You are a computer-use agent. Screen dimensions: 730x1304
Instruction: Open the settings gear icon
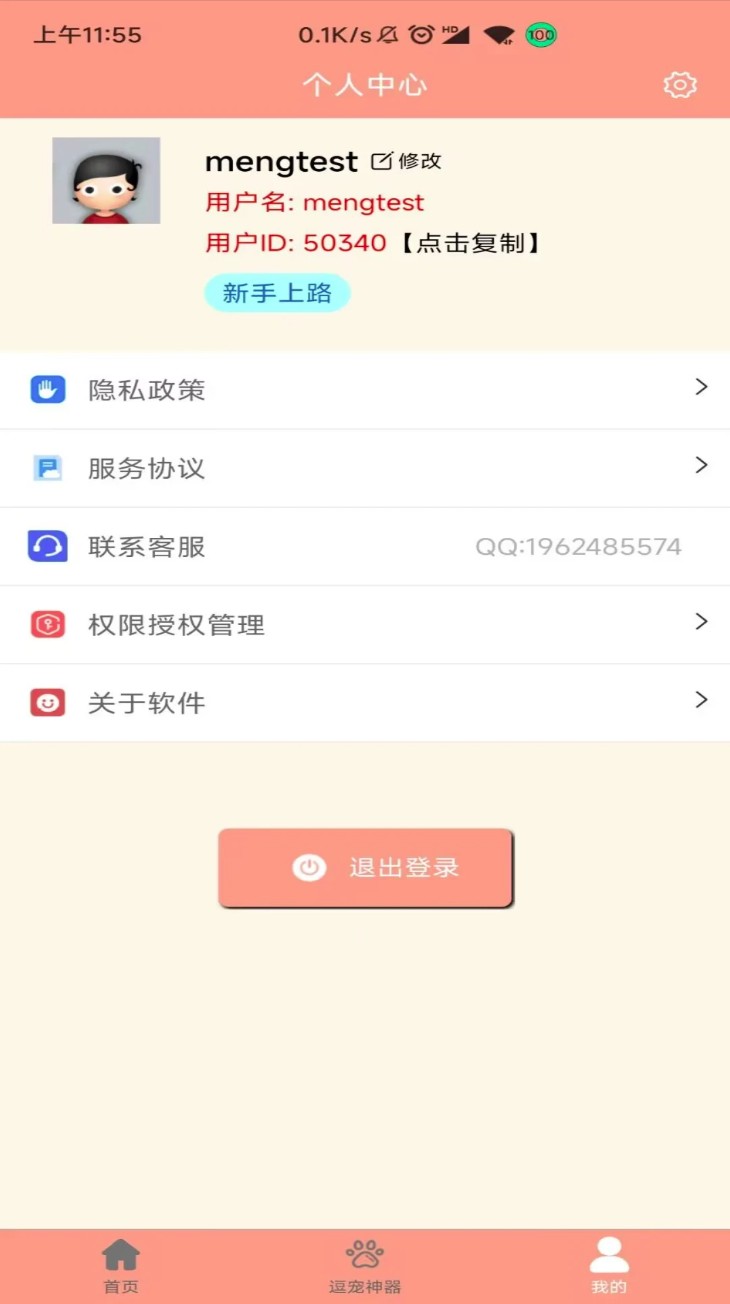(x=680, y=84)
